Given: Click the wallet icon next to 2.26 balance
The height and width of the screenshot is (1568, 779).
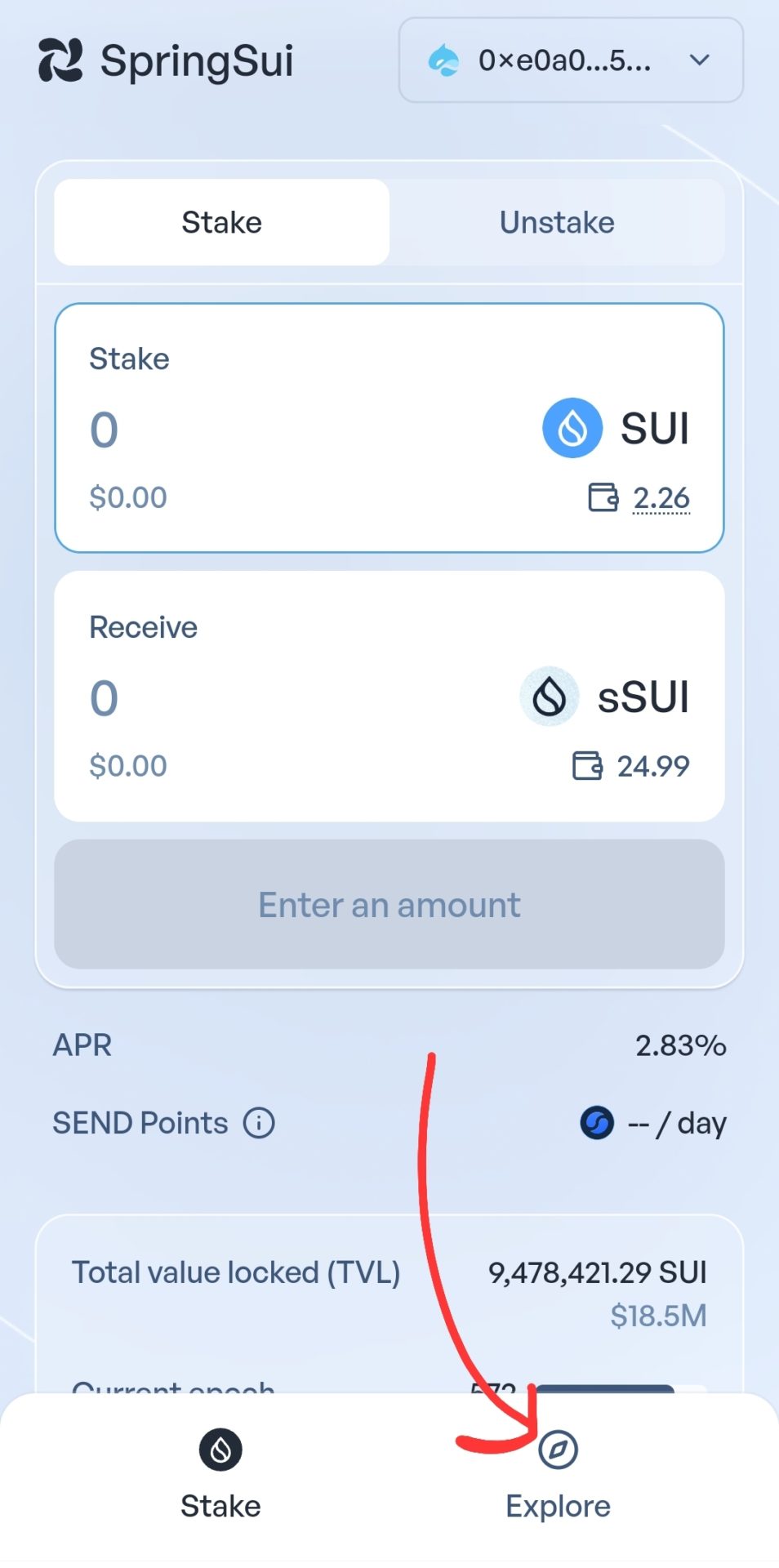Looking at the screenshot, I should click(x=603, y=497).
